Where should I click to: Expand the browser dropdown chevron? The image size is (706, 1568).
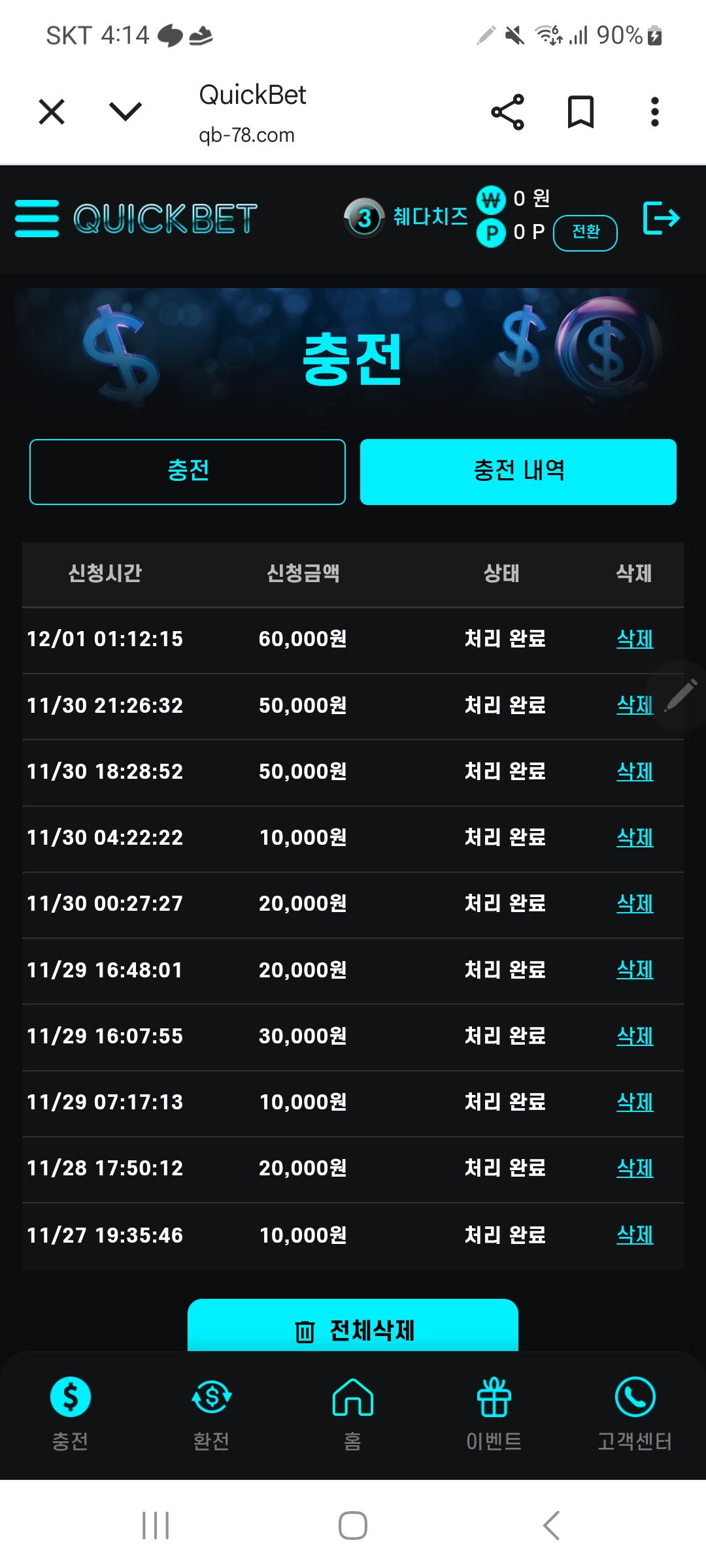125,112
